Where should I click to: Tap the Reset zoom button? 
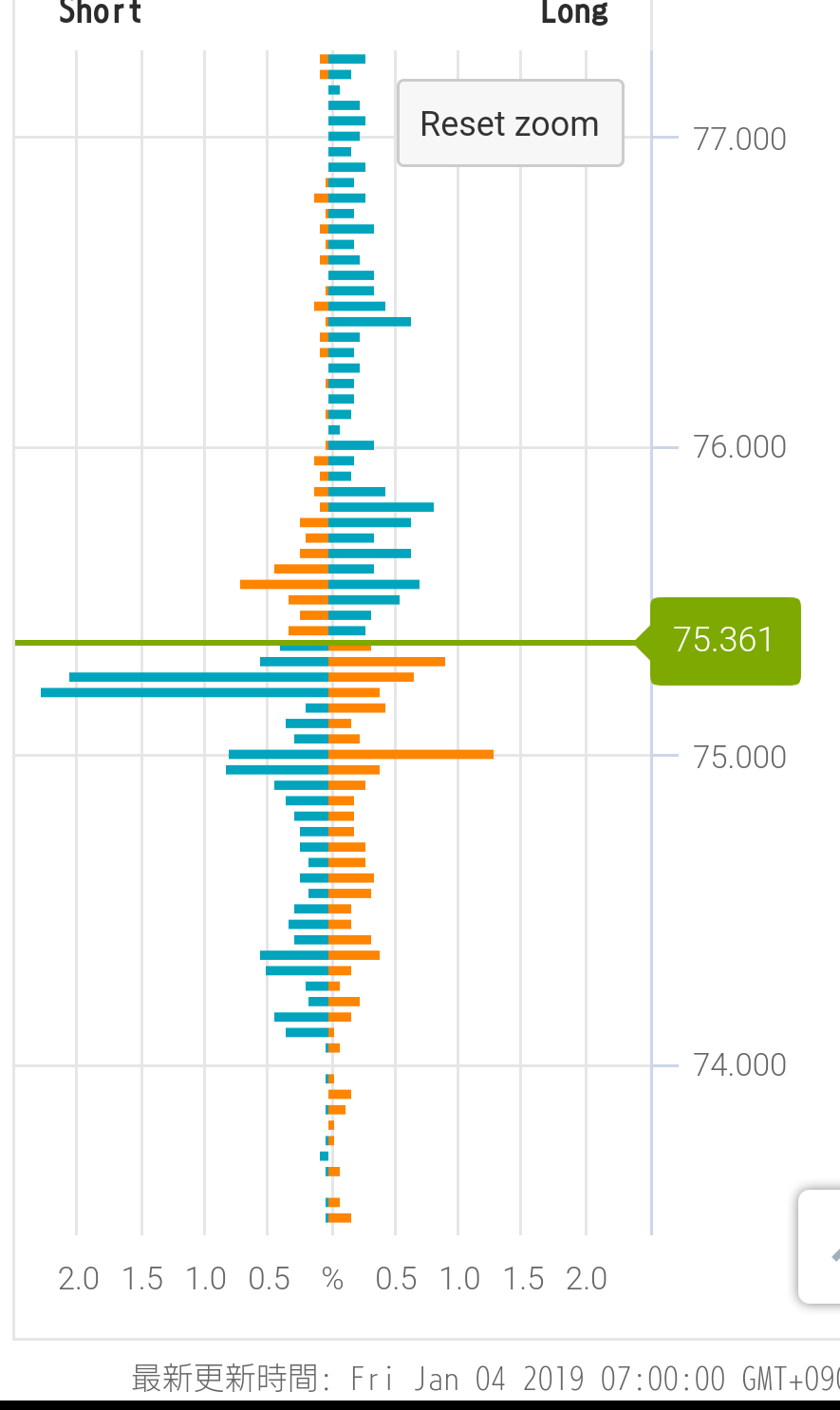tap(510, 123)
